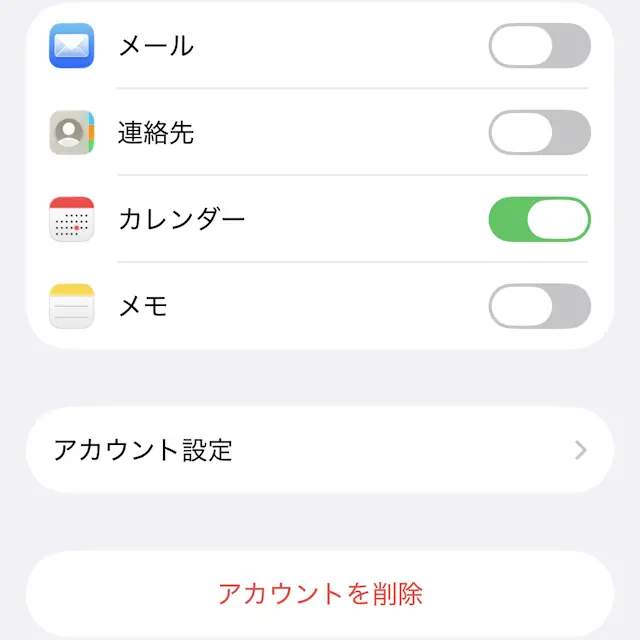The width and height of the screenshot is (640, 640).
Task: Enable the メール sync toggle
Action: tap(539, 46)
